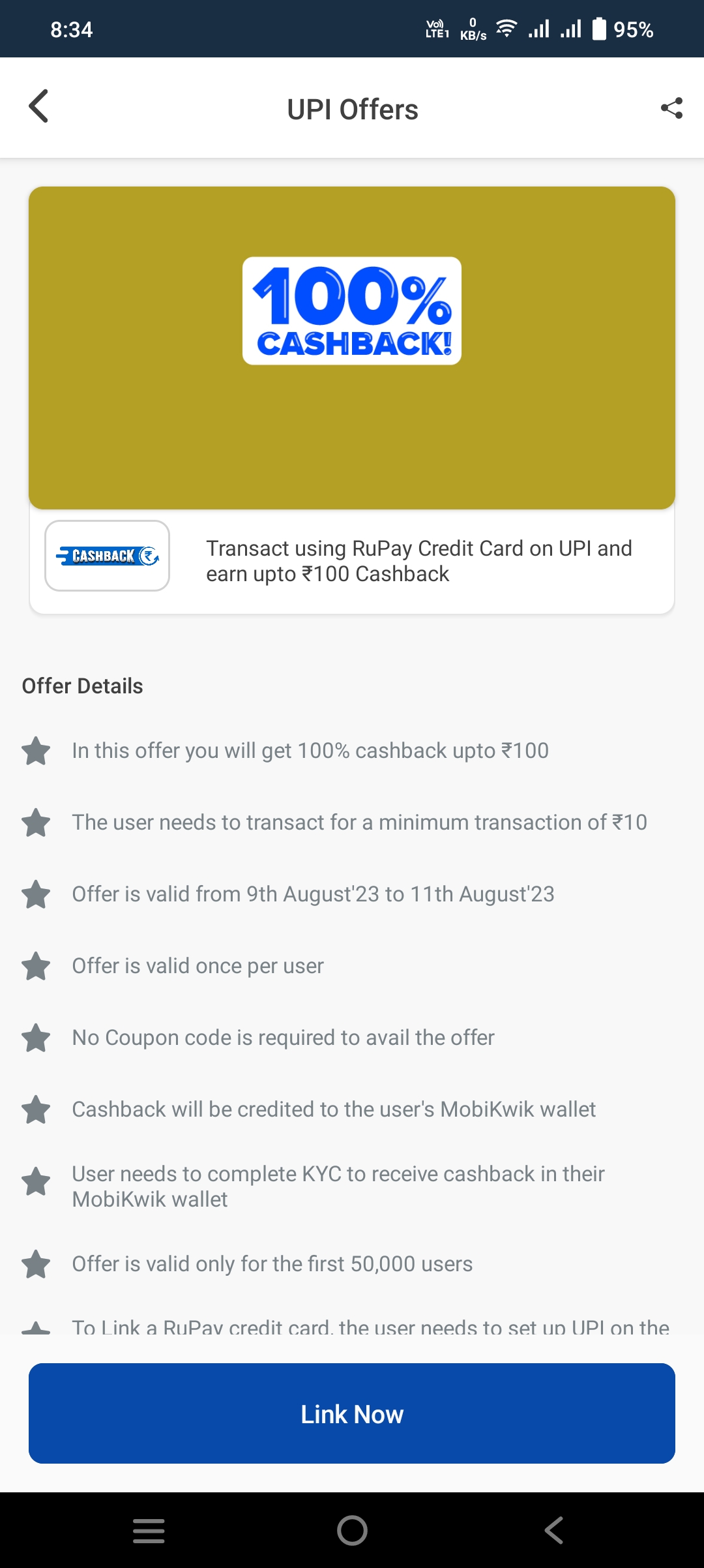704x1568 pixels.
Task: Open the system home screen
Action: [352, 1530]
